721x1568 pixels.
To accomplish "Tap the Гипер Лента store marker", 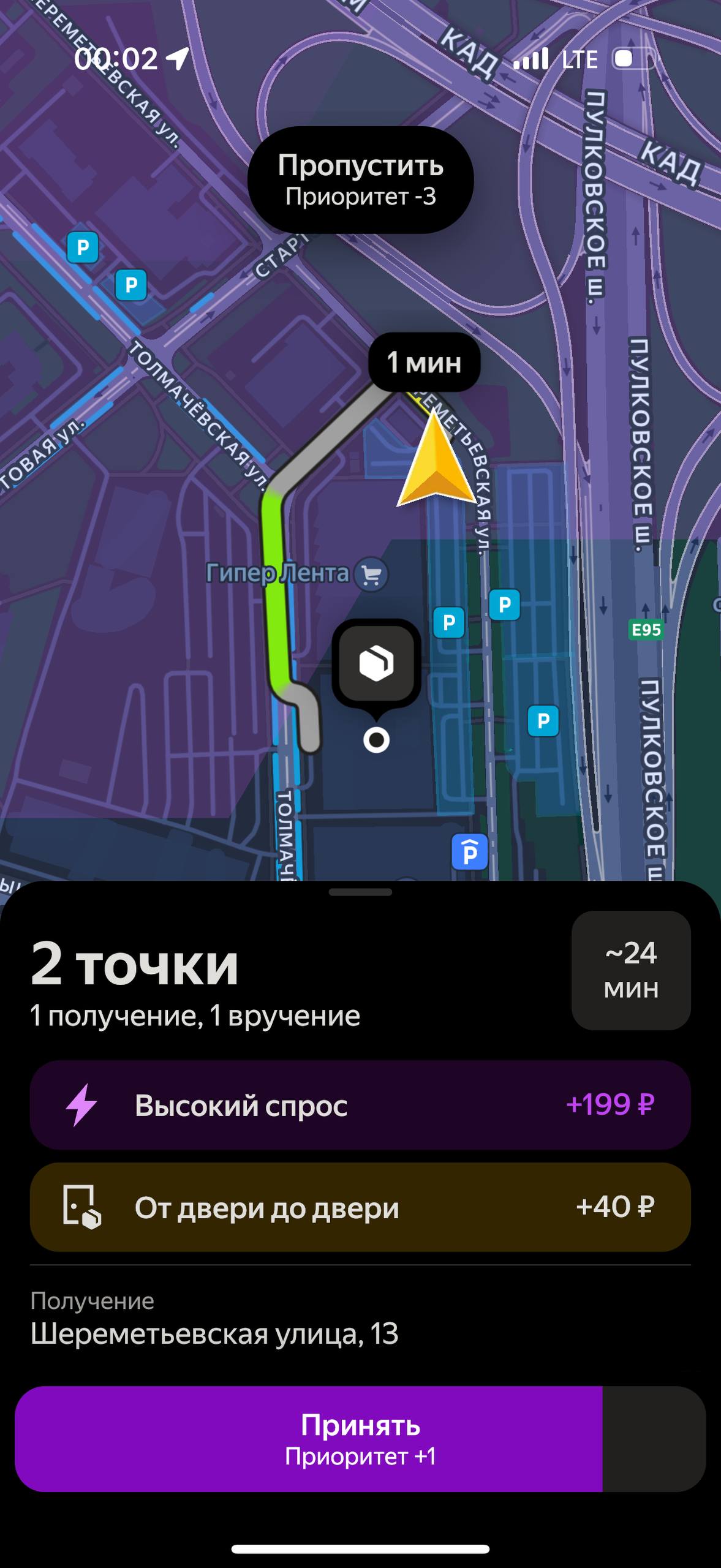I will pos(371,575).
